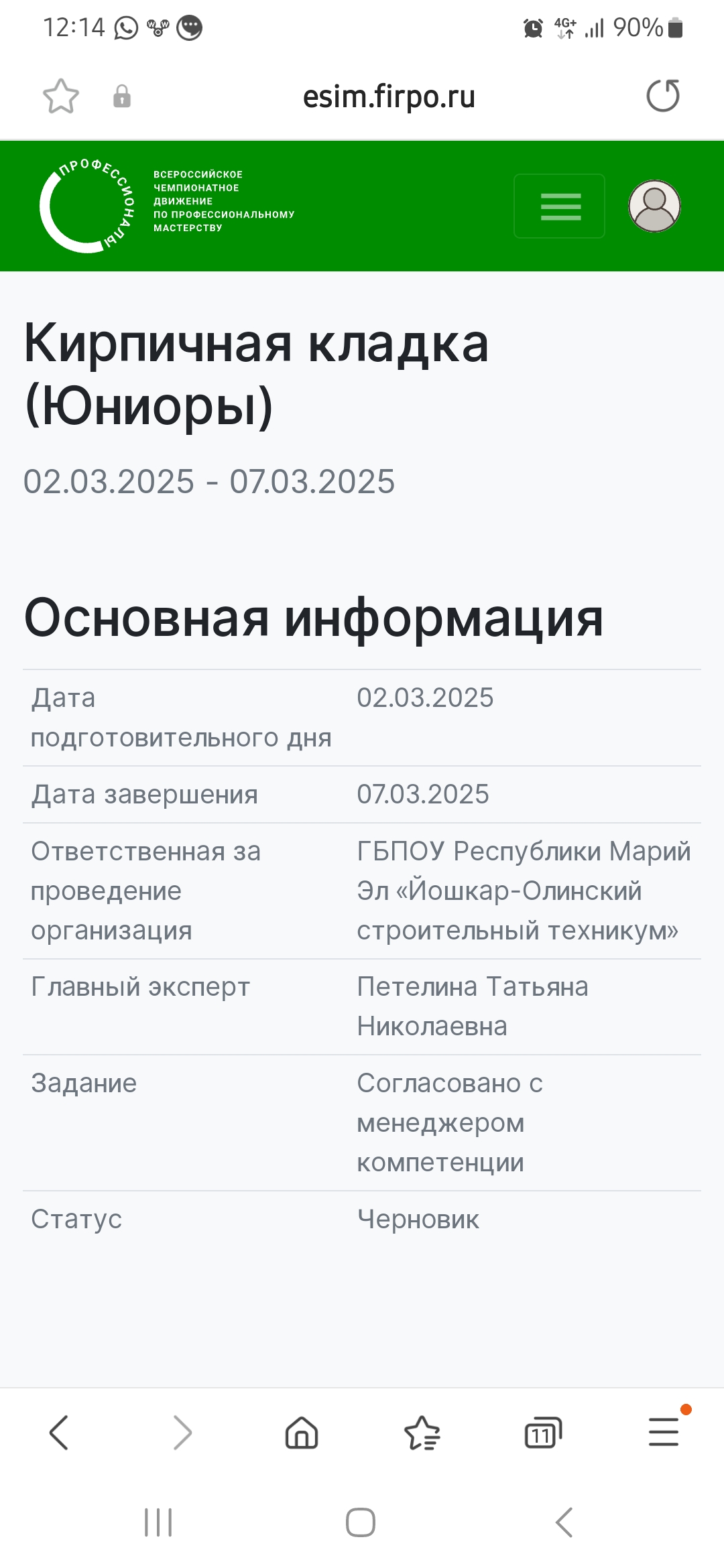Tap the esim.firpo.ru address bar

(x=389, y=96)
